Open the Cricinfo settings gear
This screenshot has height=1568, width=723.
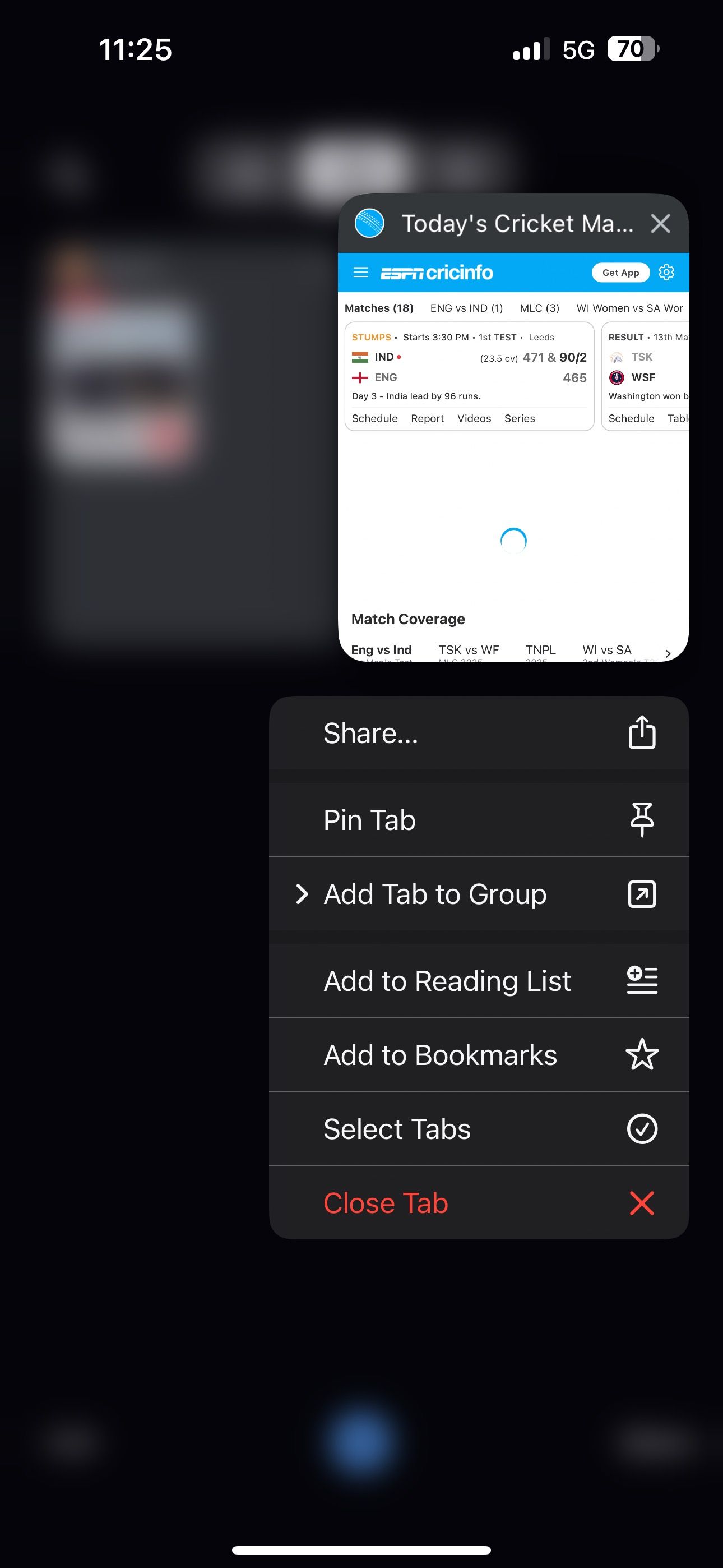point(667,272)
